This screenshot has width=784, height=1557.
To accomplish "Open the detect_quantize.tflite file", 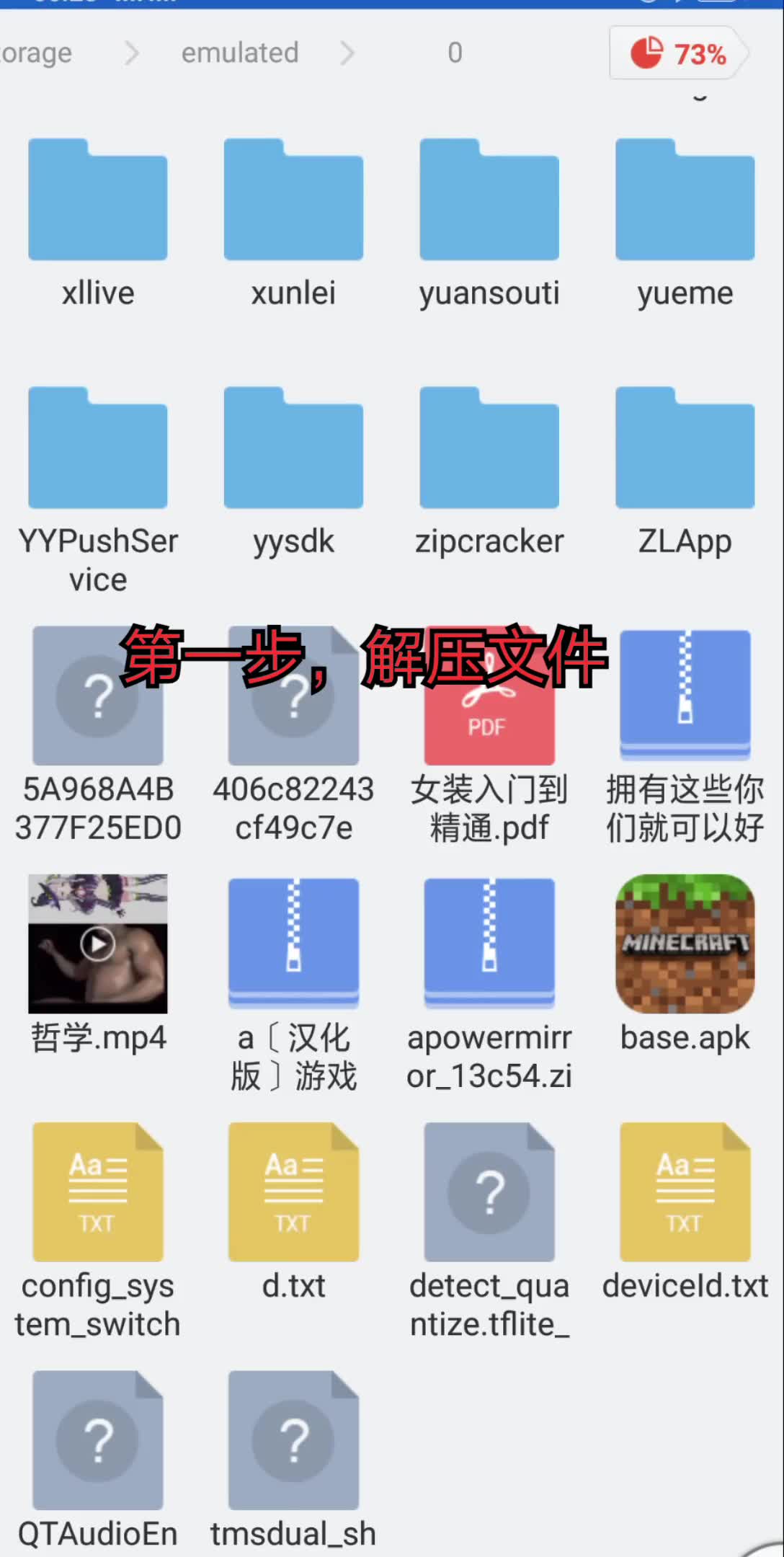I will (489, 1192).
